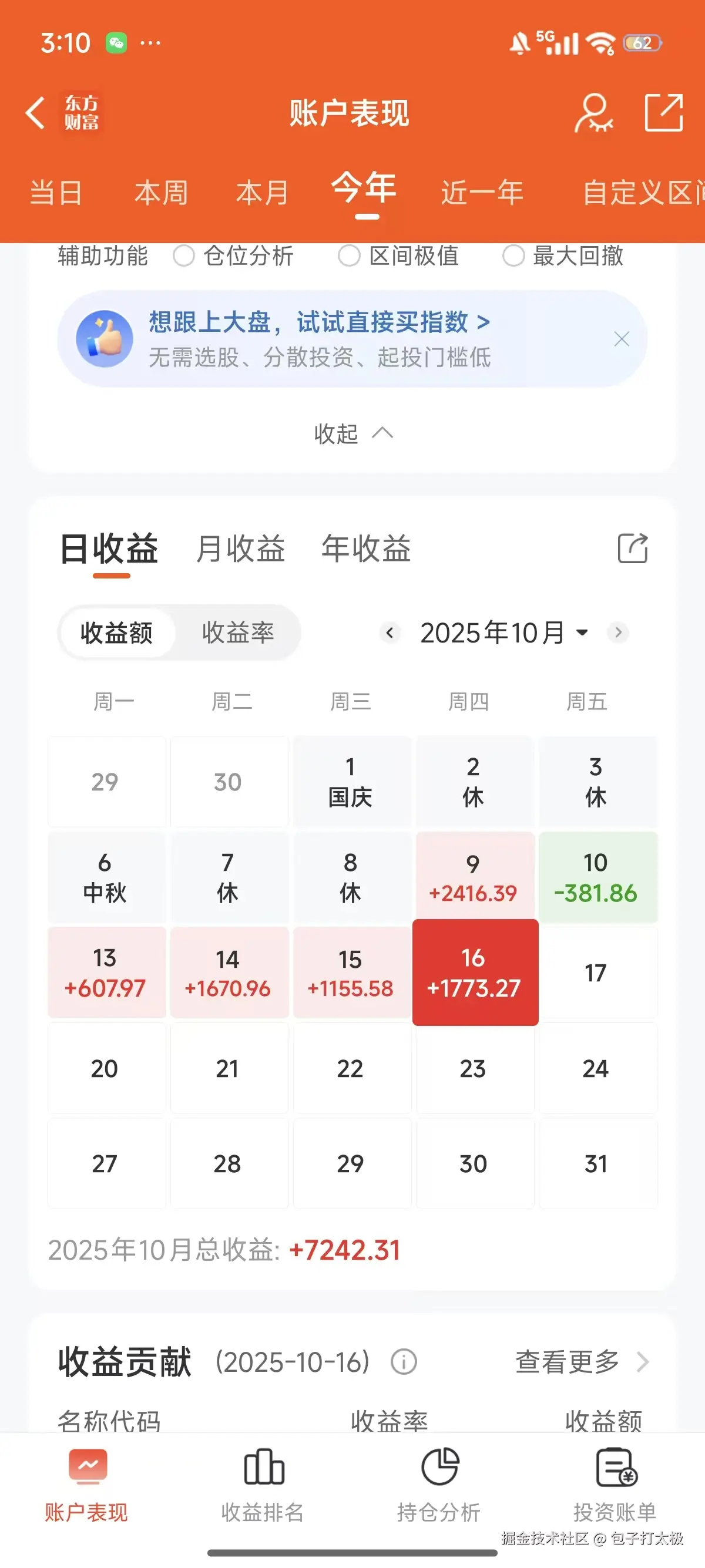Go to previous month with the left arrow

tap(390, 633)
